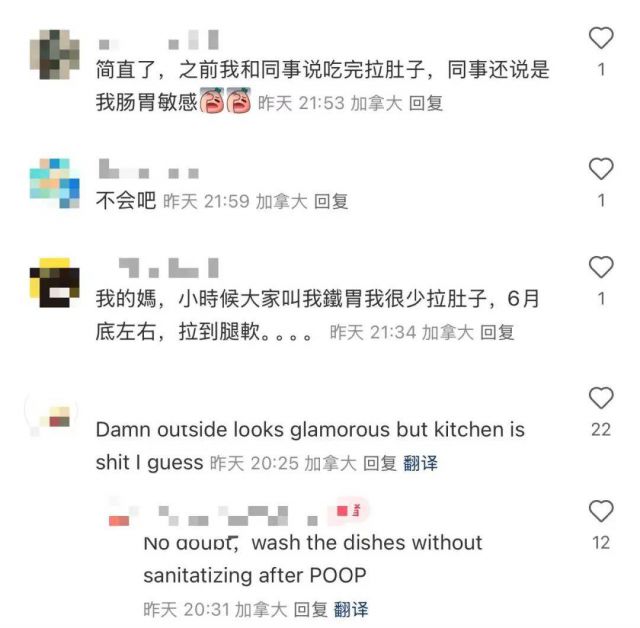Viewport: 640px width, 628px height.
Task: Like the 'Damn outside looks glamorous' comment
Action: pos(600,398)
